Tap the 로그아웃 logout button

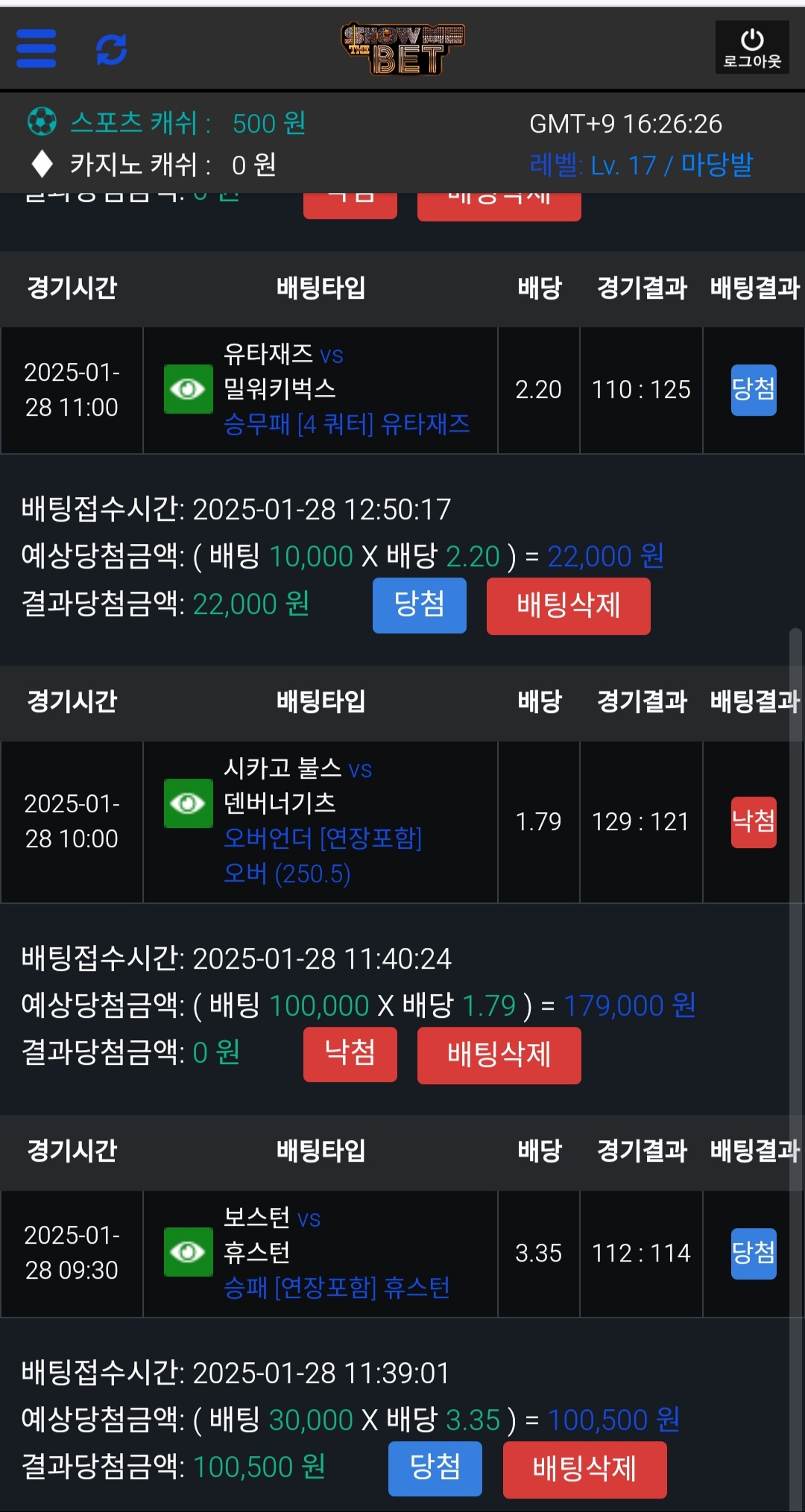tap(751, 48)
